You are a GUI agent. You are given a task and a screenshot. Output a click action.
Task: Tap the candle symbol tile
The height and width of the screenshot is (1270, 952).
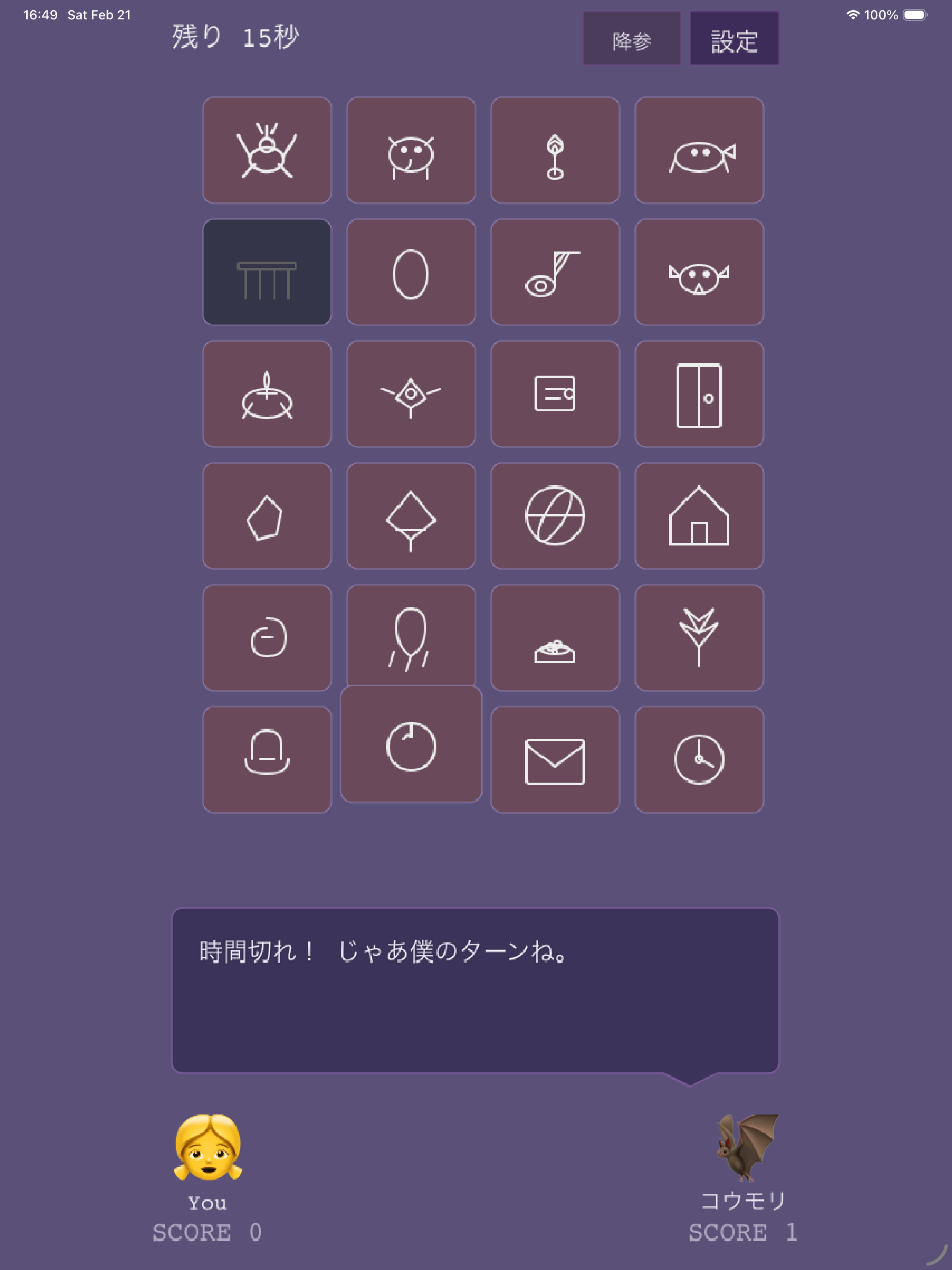267,393
